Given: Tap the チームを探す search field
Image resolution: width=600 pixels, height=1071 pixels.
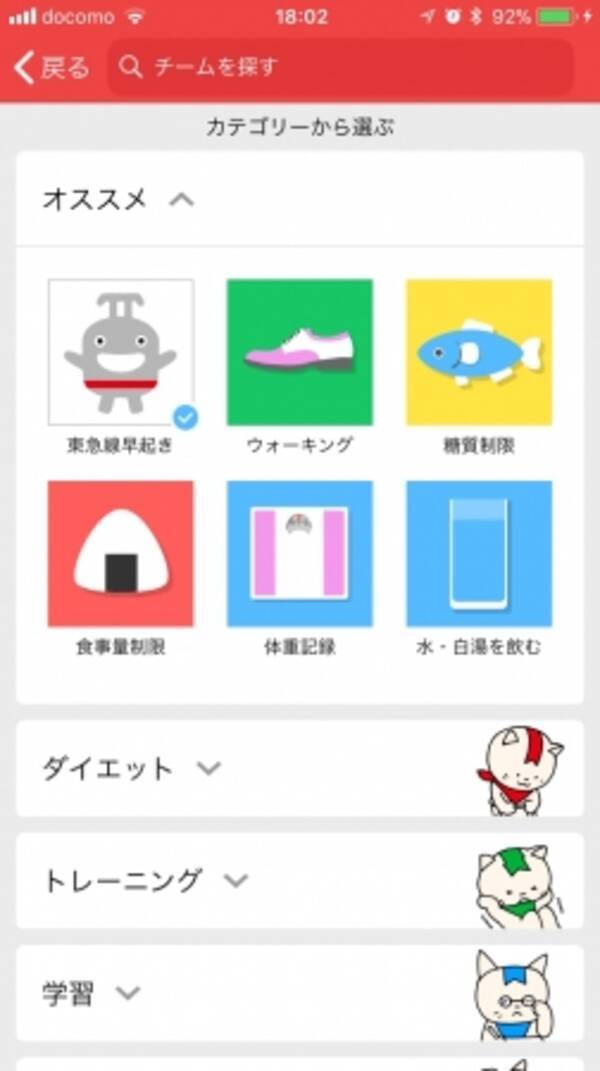Looking at the screenshot, I should click(340, 67).
